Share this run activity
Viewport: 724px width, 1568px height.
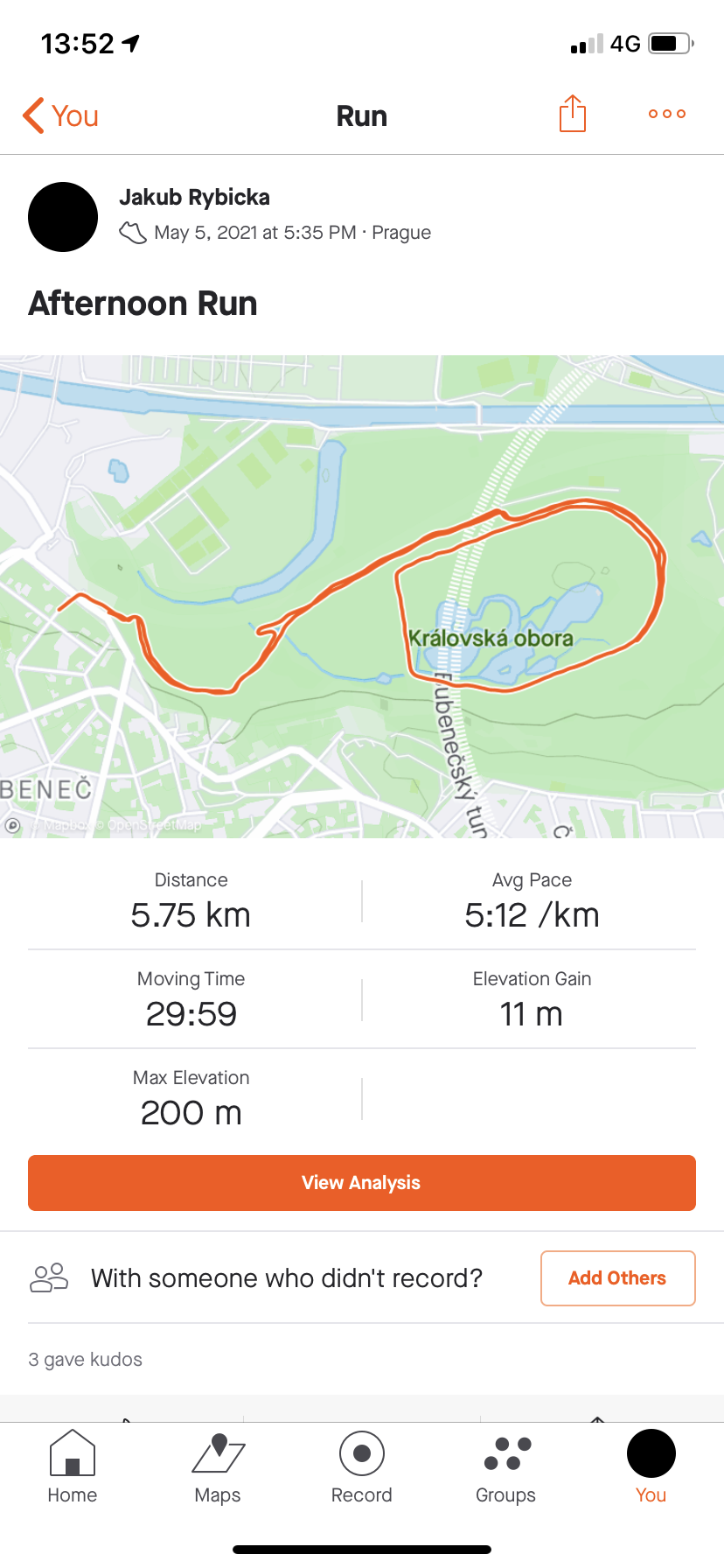coord(572,114)
